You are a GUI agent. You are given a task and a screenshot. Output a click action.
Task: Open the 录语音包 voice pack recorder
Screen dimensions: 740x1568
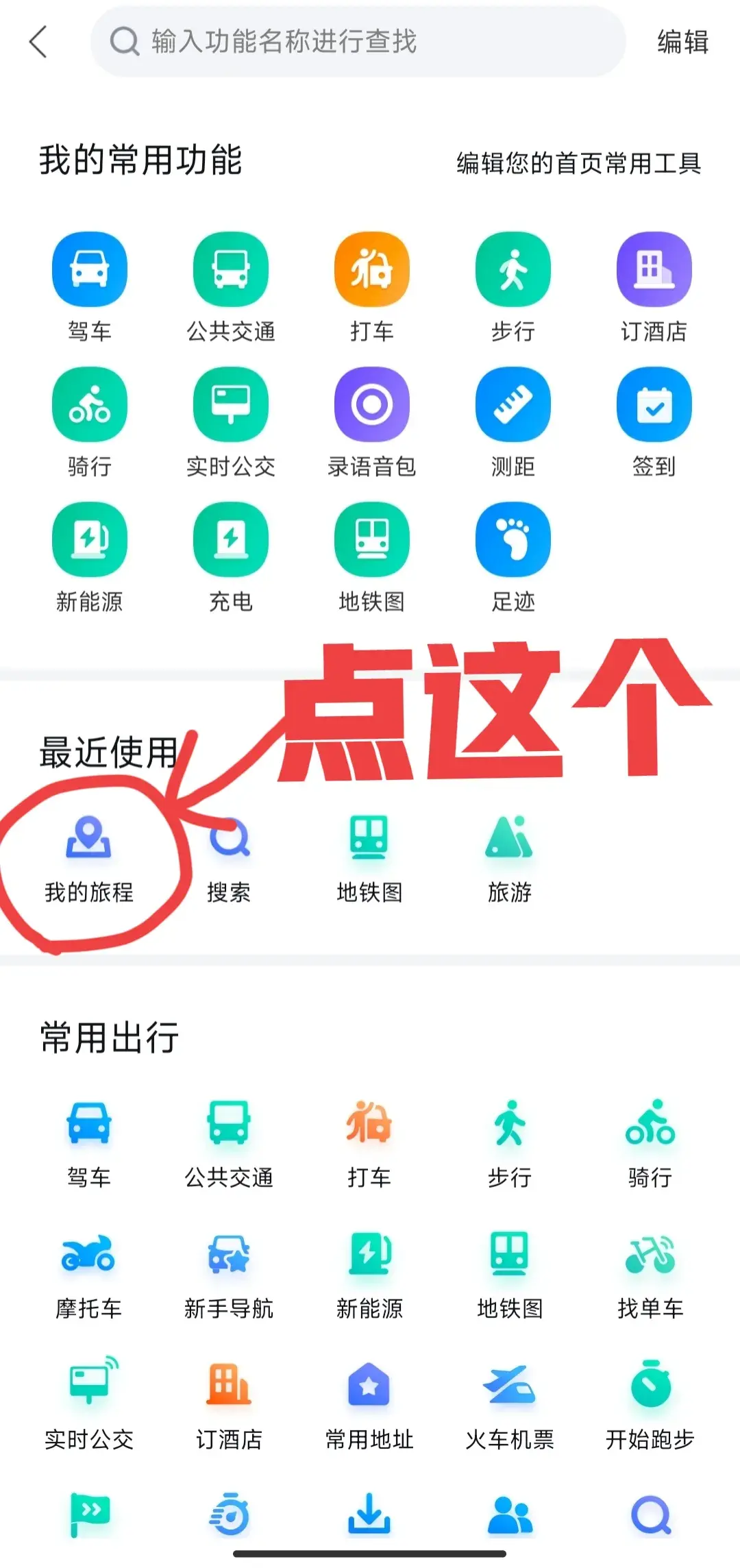click(x=372, y=404)
